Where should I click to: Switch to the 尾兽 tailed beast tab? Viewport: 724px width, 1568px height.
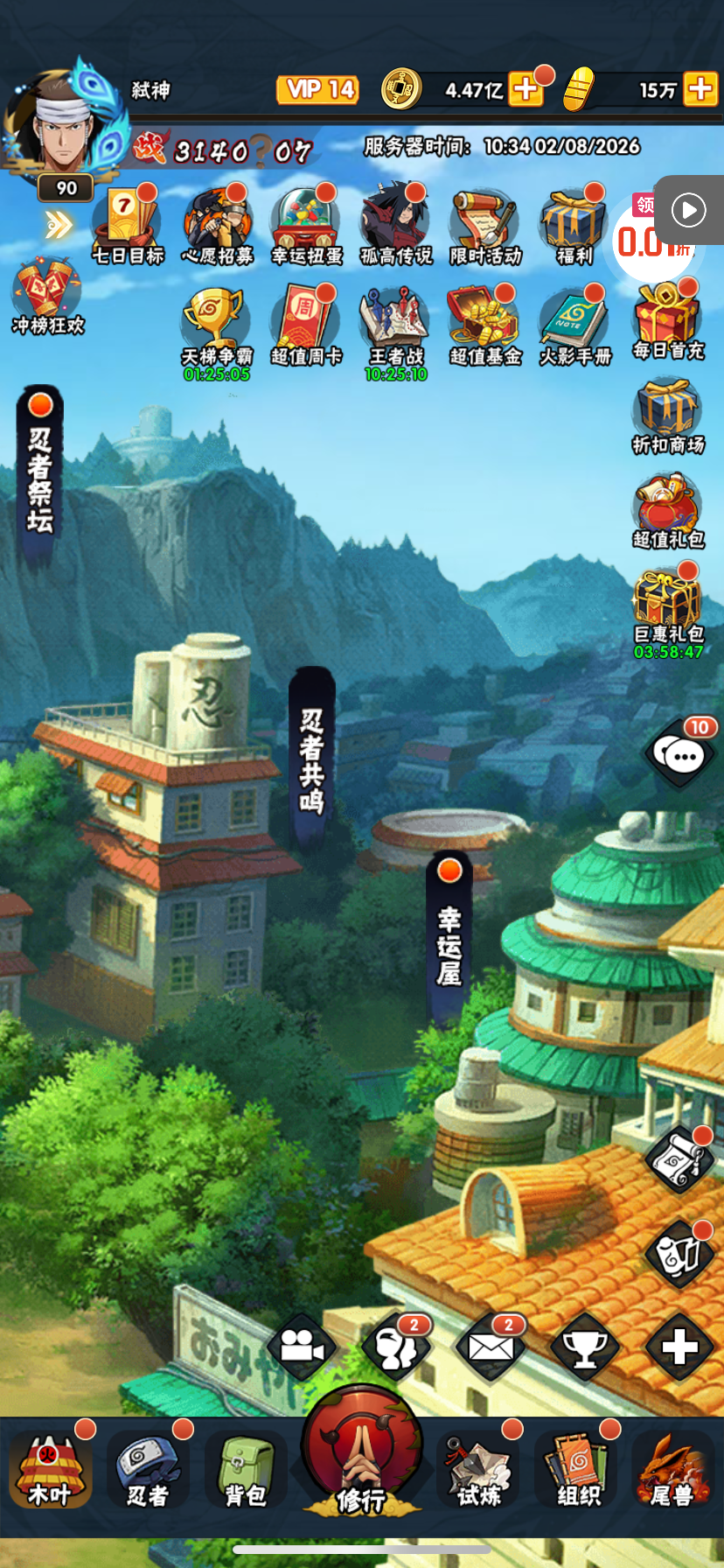(672, 1472)
